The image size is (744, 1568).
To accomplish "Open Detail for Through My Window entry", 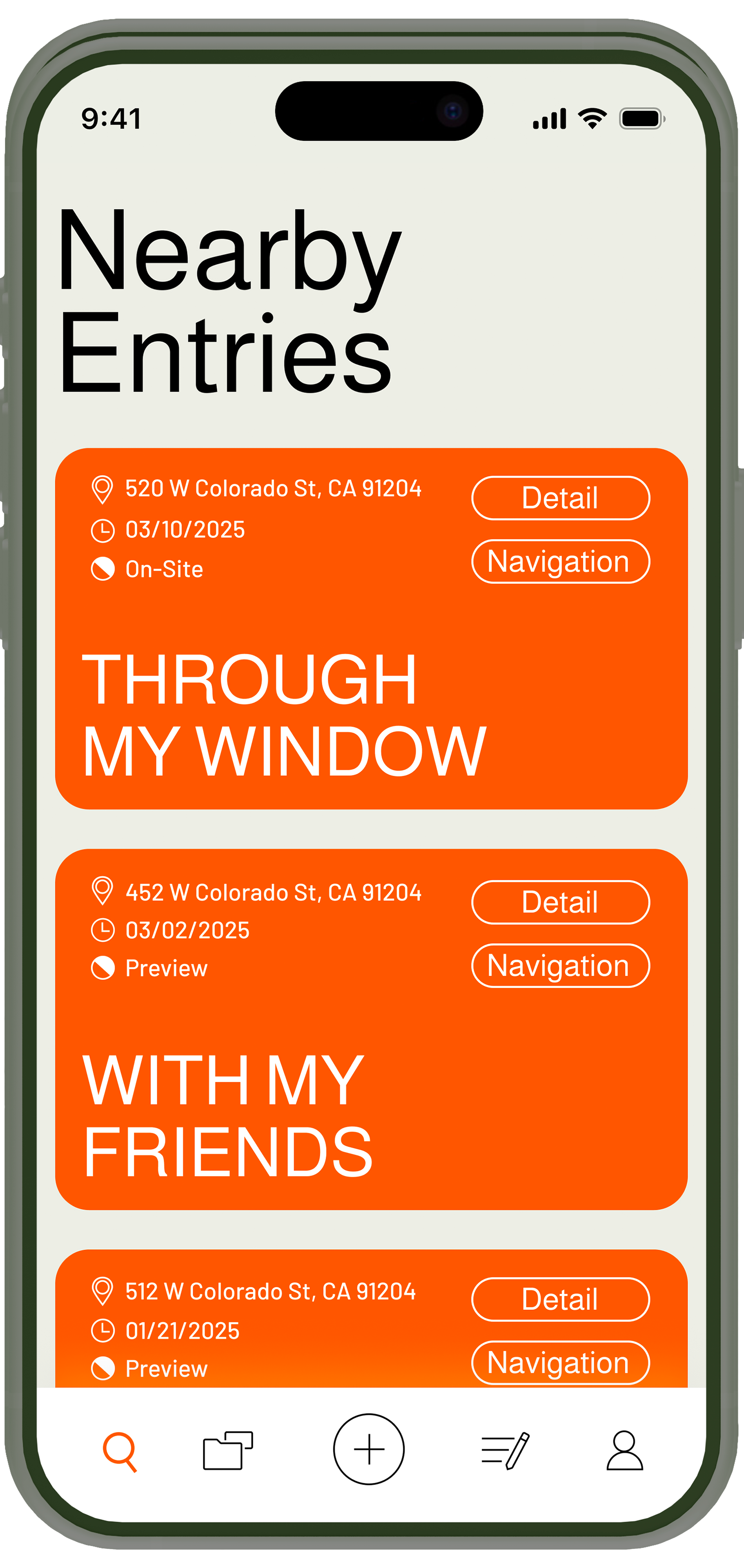I will coord(560,498).
